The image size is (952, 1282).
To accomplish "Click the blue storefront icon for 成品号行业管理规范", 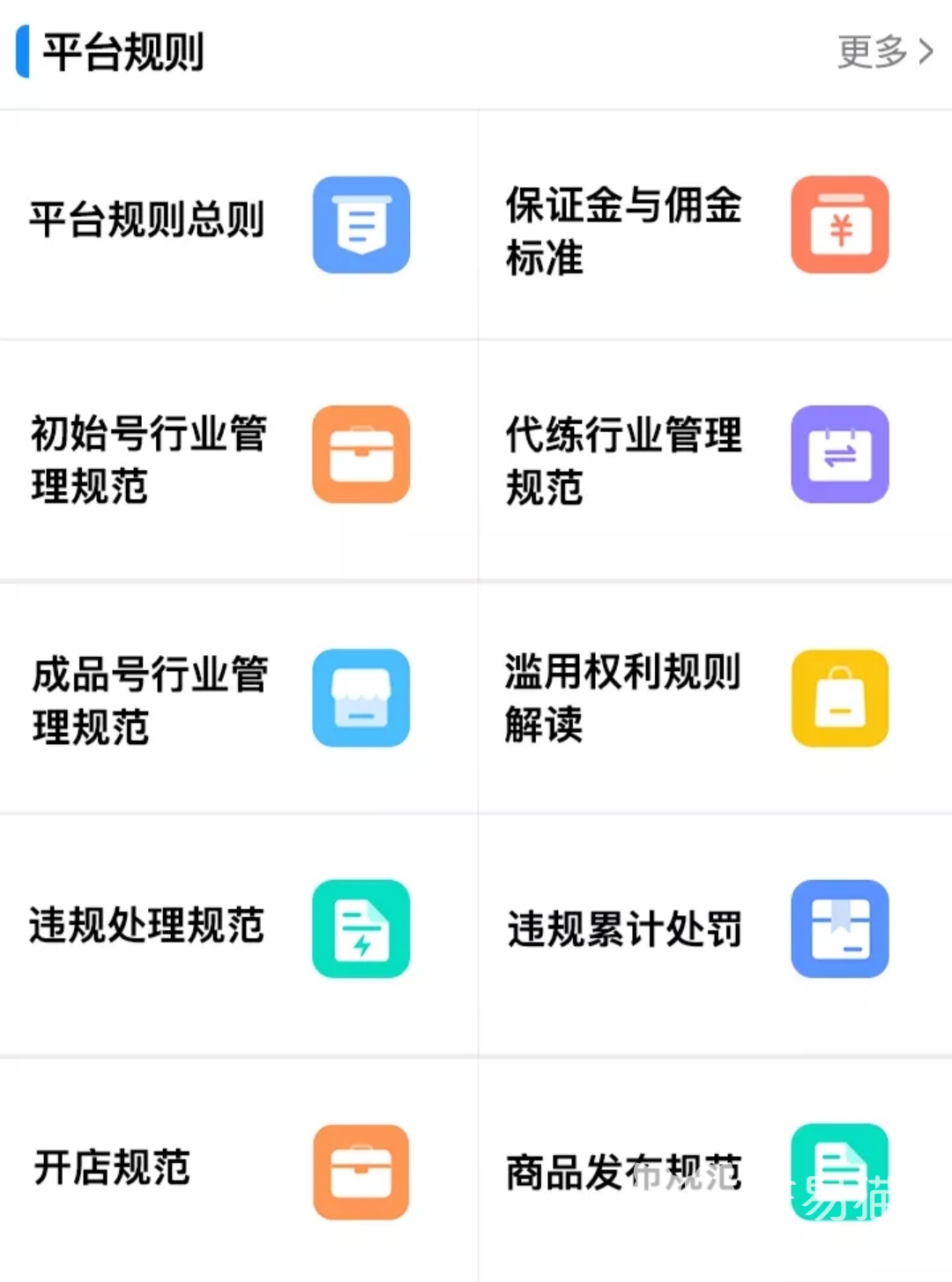I will tap(361, 697).
